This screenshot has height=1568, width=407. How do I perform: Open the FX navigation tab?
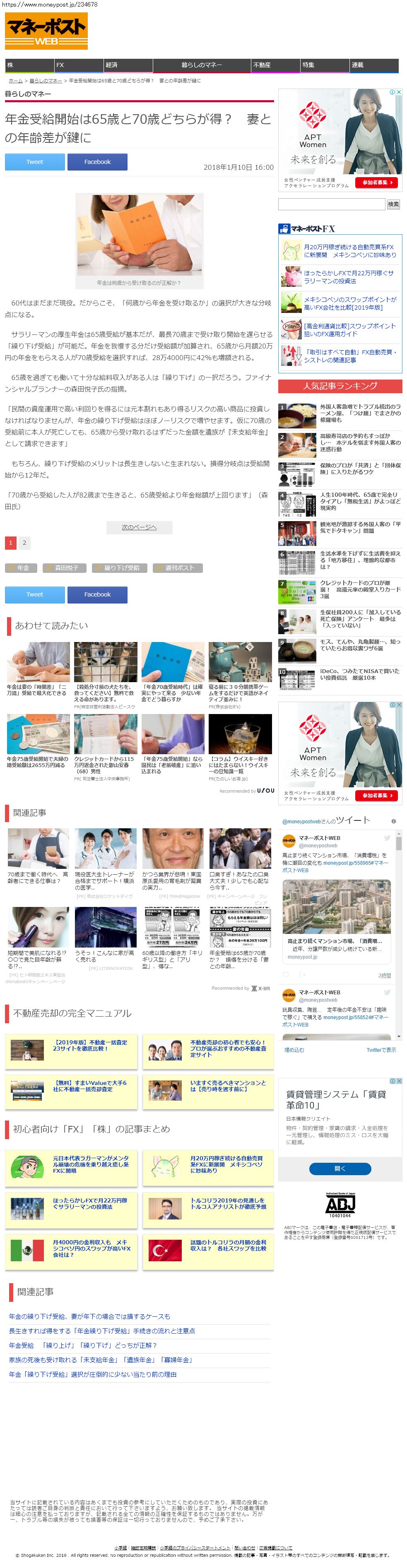click(78, 65)
